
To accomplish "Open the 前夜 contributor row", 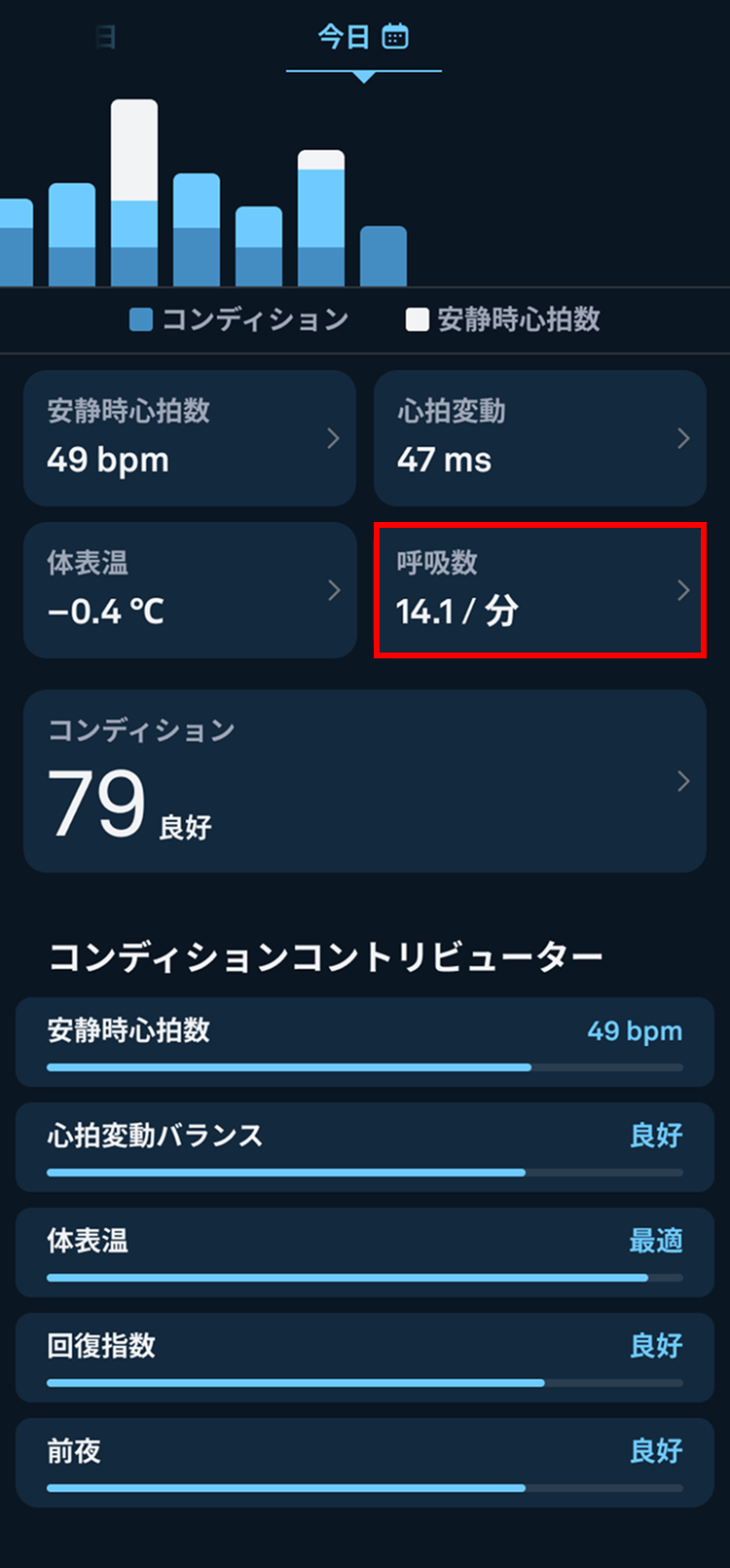I will pos(365,1463).
